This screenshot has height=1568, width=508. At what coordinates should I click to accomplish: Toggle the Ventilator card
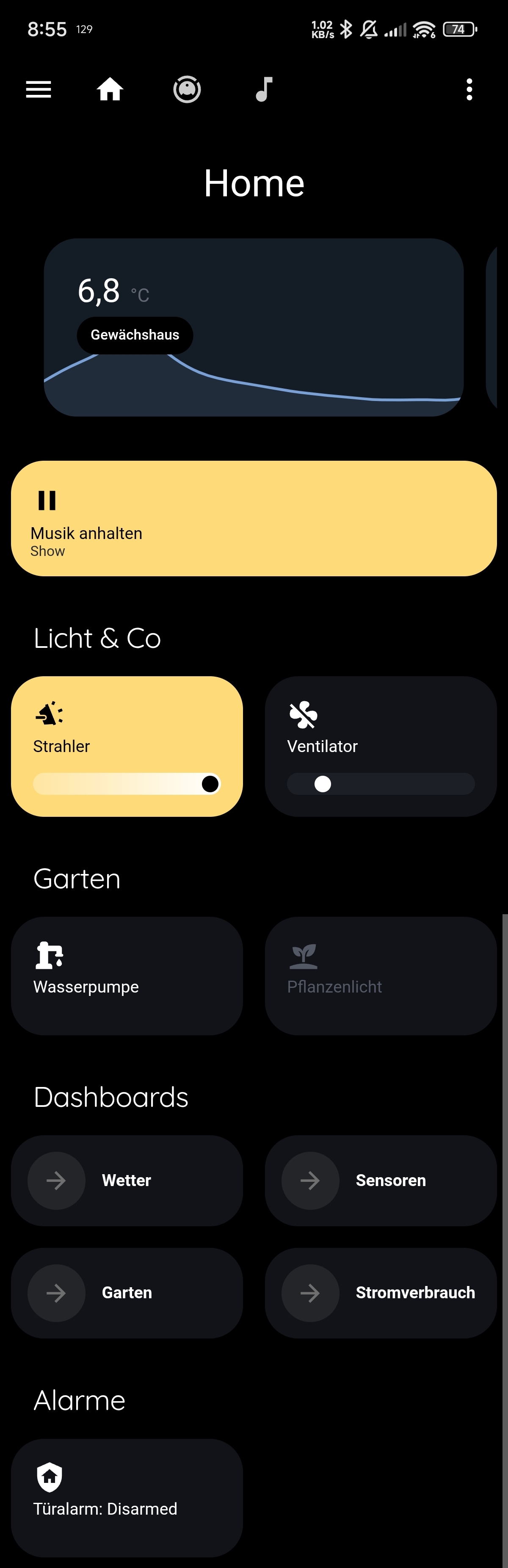pyautogui.click(x=380, y=725)
